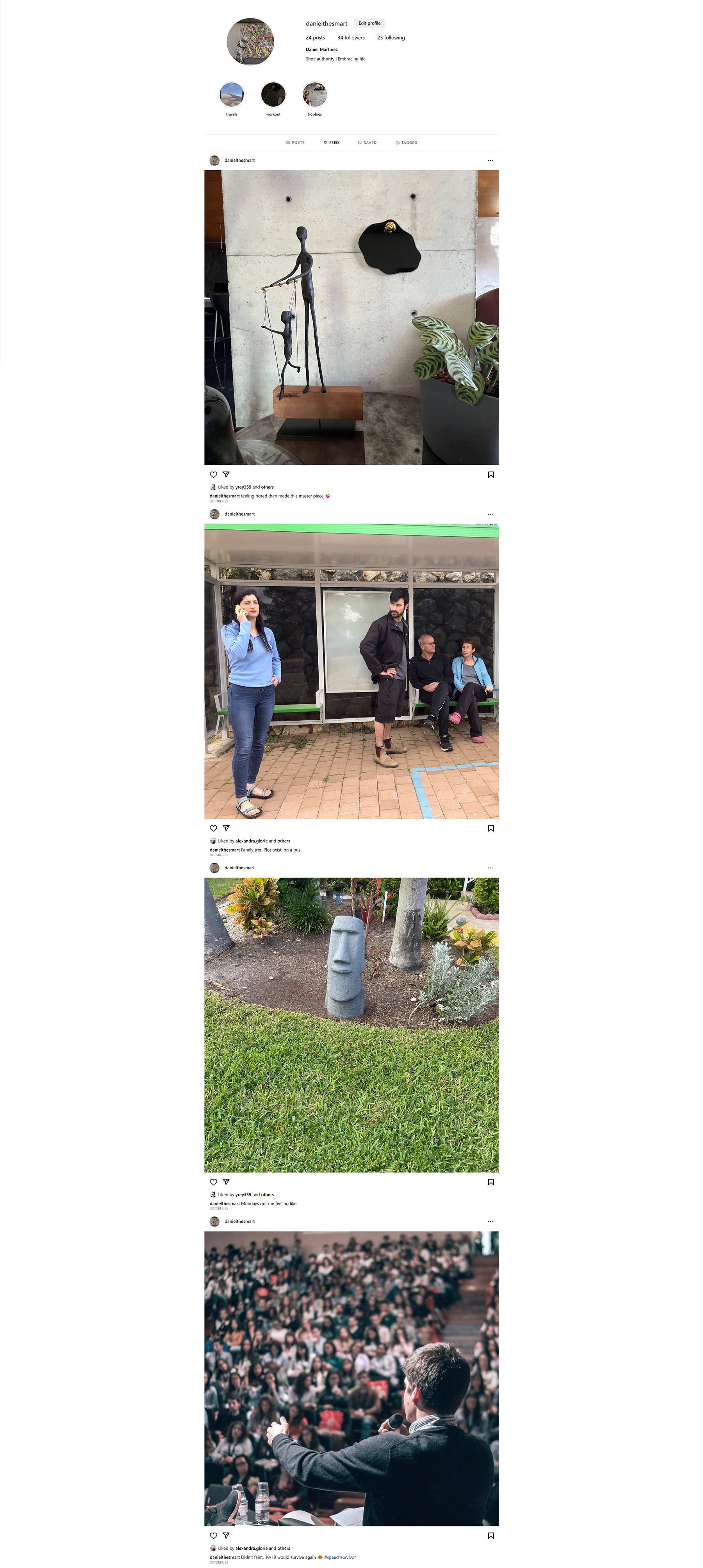Share the 'Didn't faint' speech post
Image resolution: width=703 pixels, height=1568 pixels.
[x=226, y=1535]
